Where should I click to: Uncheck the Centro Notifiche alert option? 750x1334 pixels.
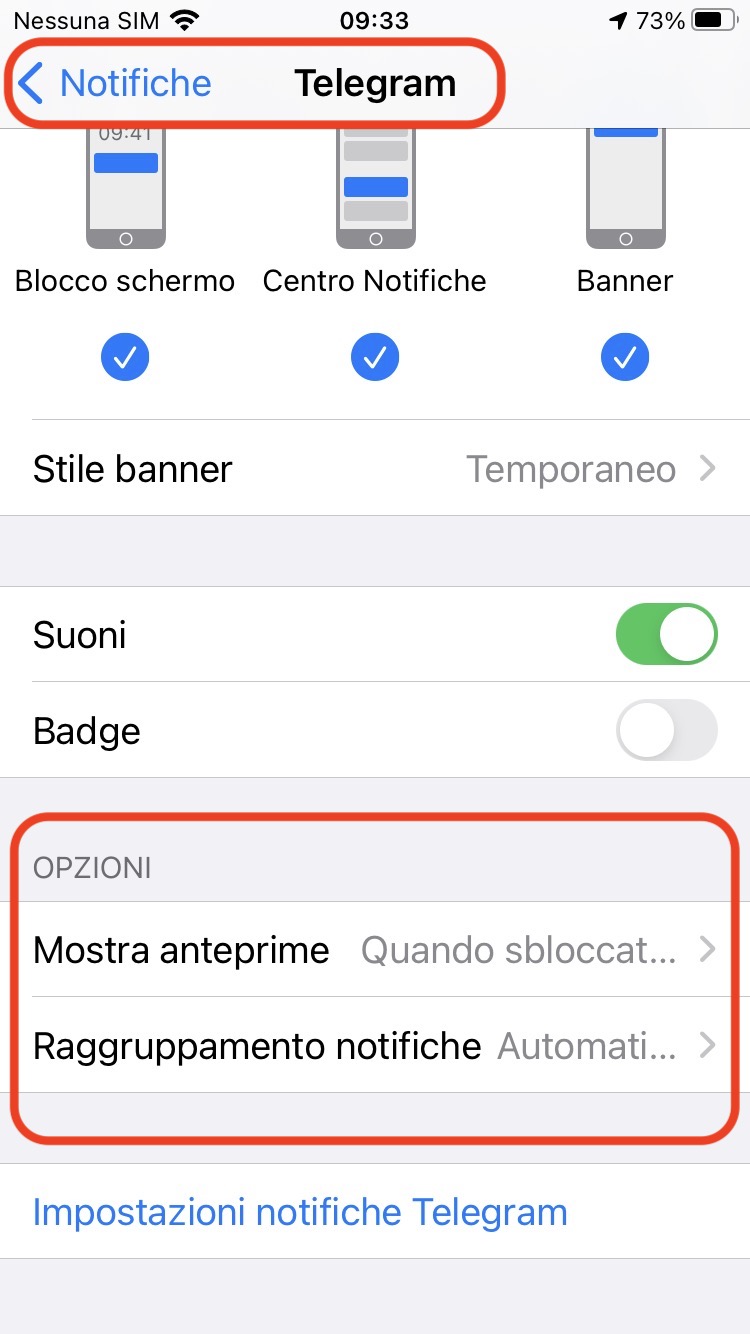(x=375, y=357)
